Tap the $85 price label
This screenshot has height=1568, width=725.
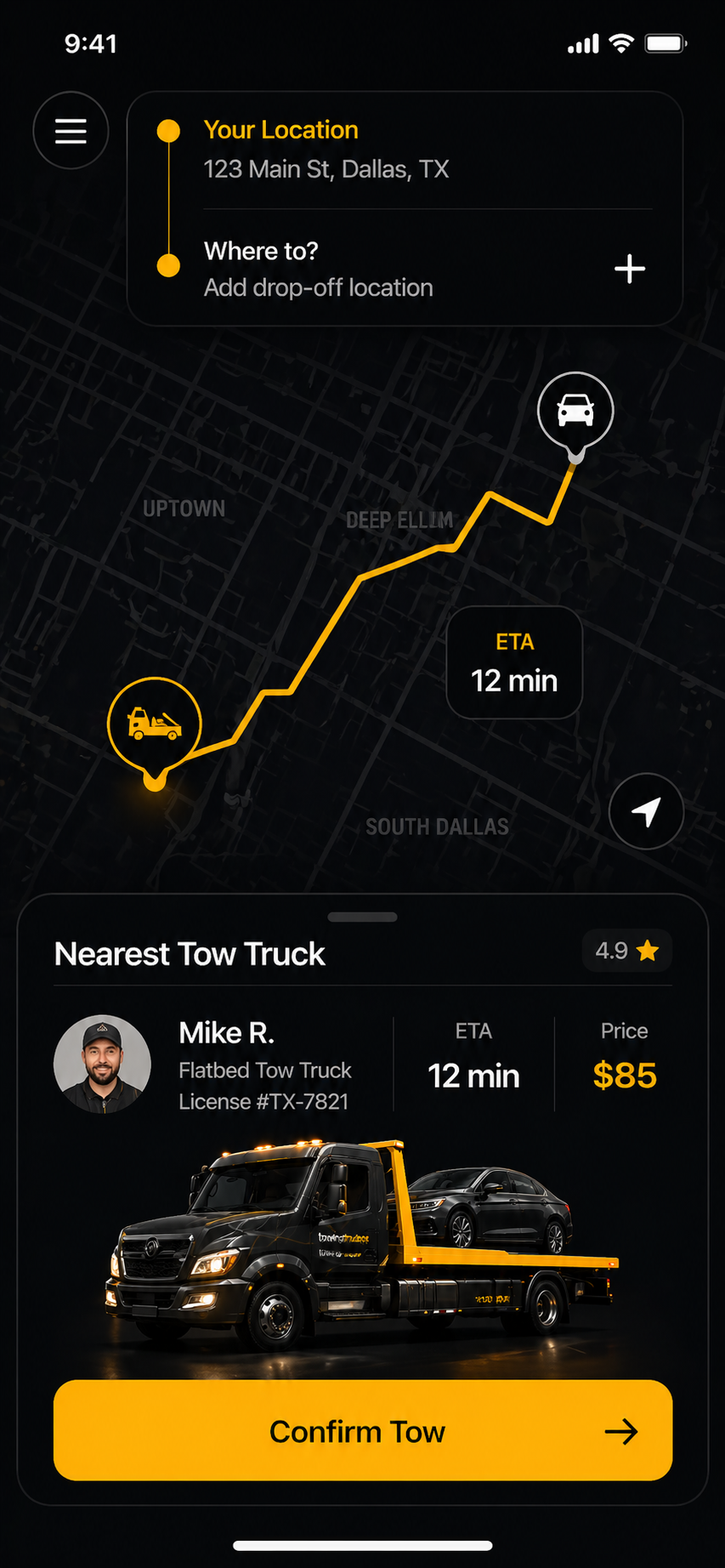point(624,1075)
